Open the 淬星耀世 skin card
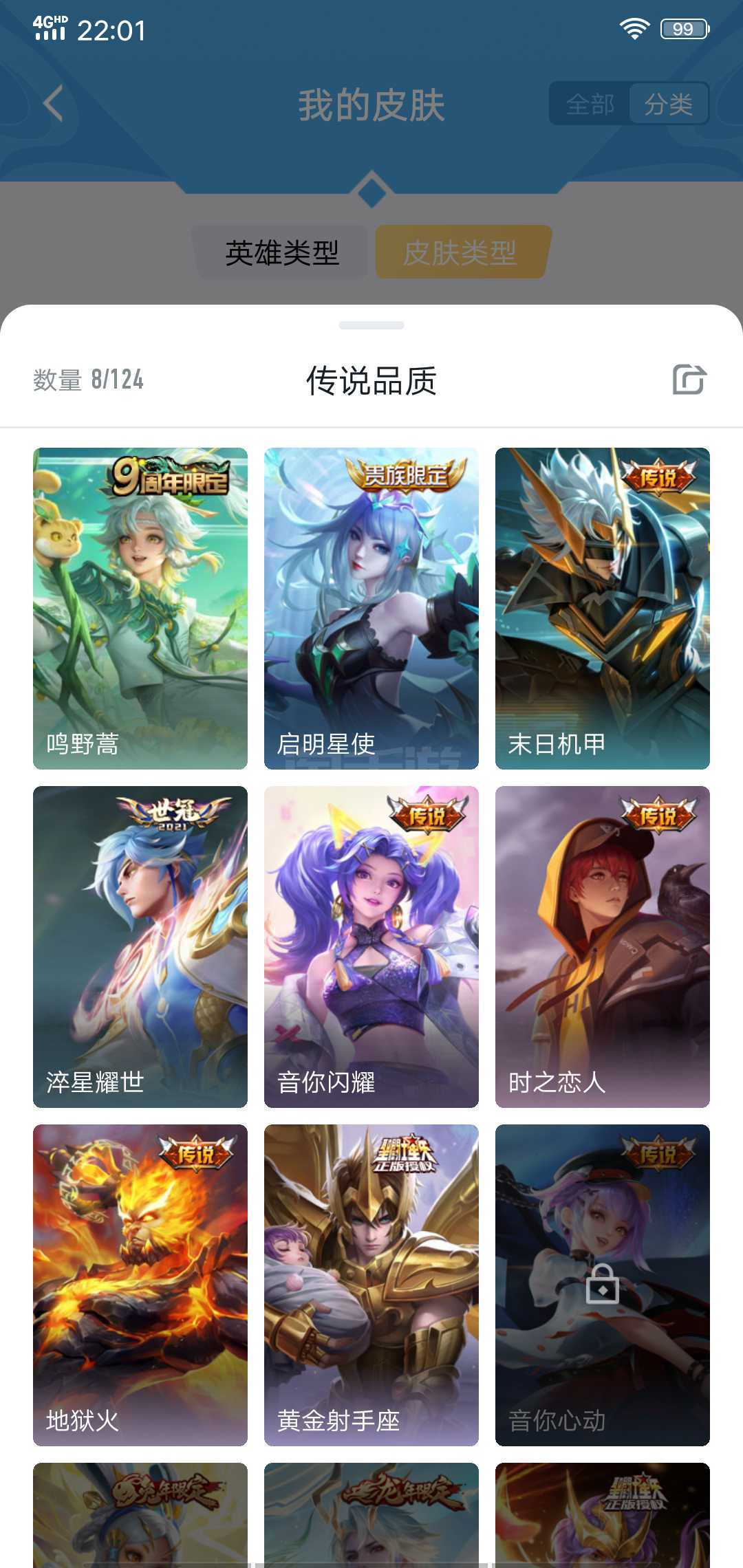743x1568 pixels. coord(140,946)
